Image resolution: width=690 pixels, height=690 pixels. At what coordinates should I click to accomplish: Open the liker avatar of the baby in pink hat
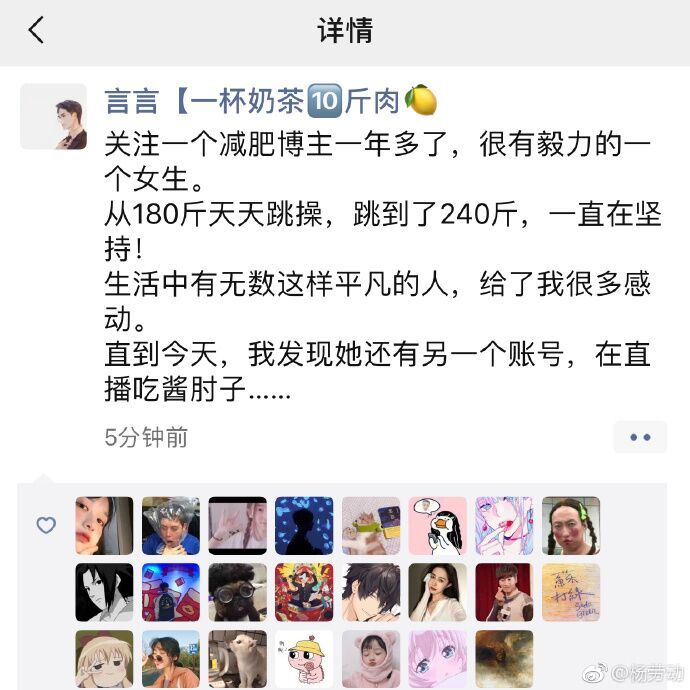pyautogui.click(x=370, y=658)
